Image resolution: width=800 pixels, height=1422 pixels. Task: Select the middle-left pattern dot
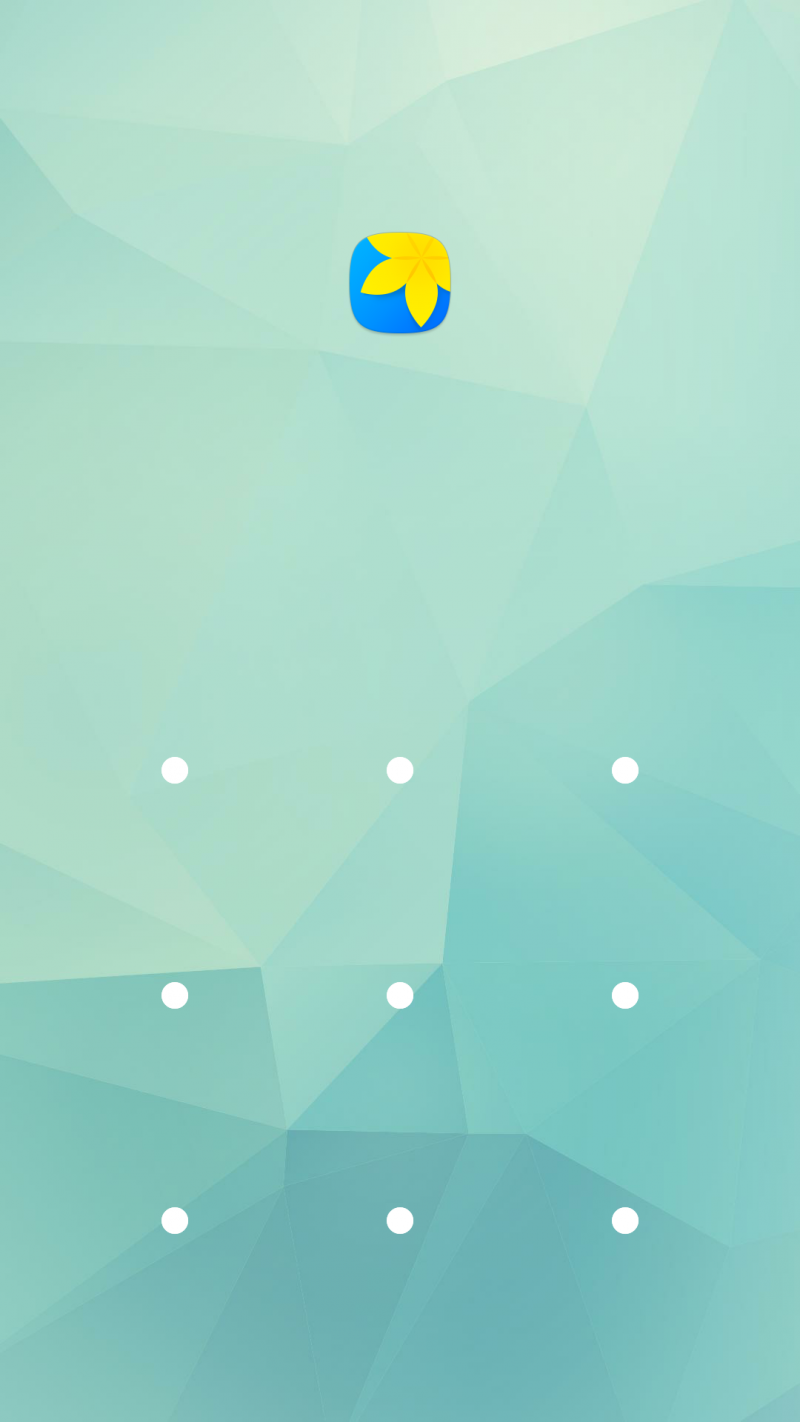175,995
